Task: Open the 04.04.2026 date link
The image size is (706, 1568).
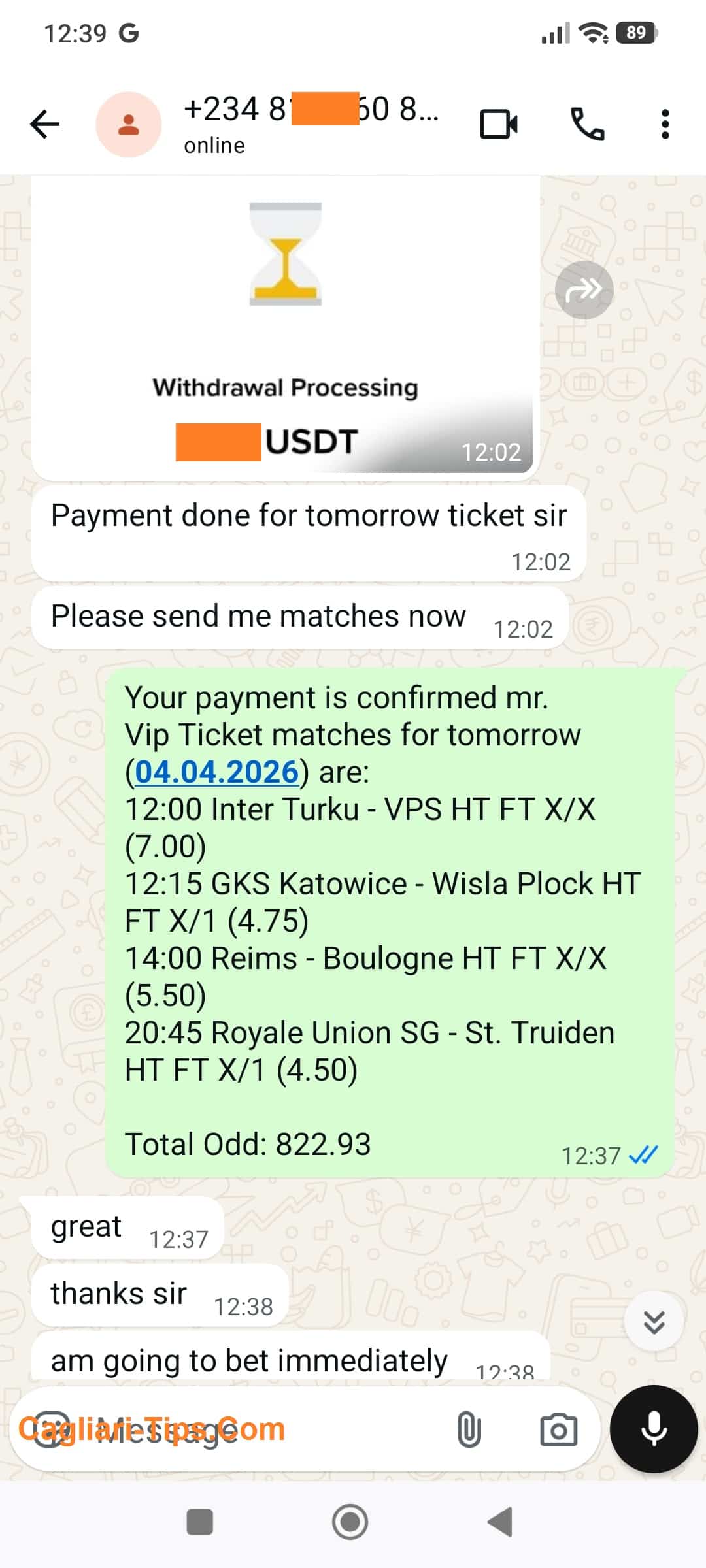Action: click(x=218, y=772)
